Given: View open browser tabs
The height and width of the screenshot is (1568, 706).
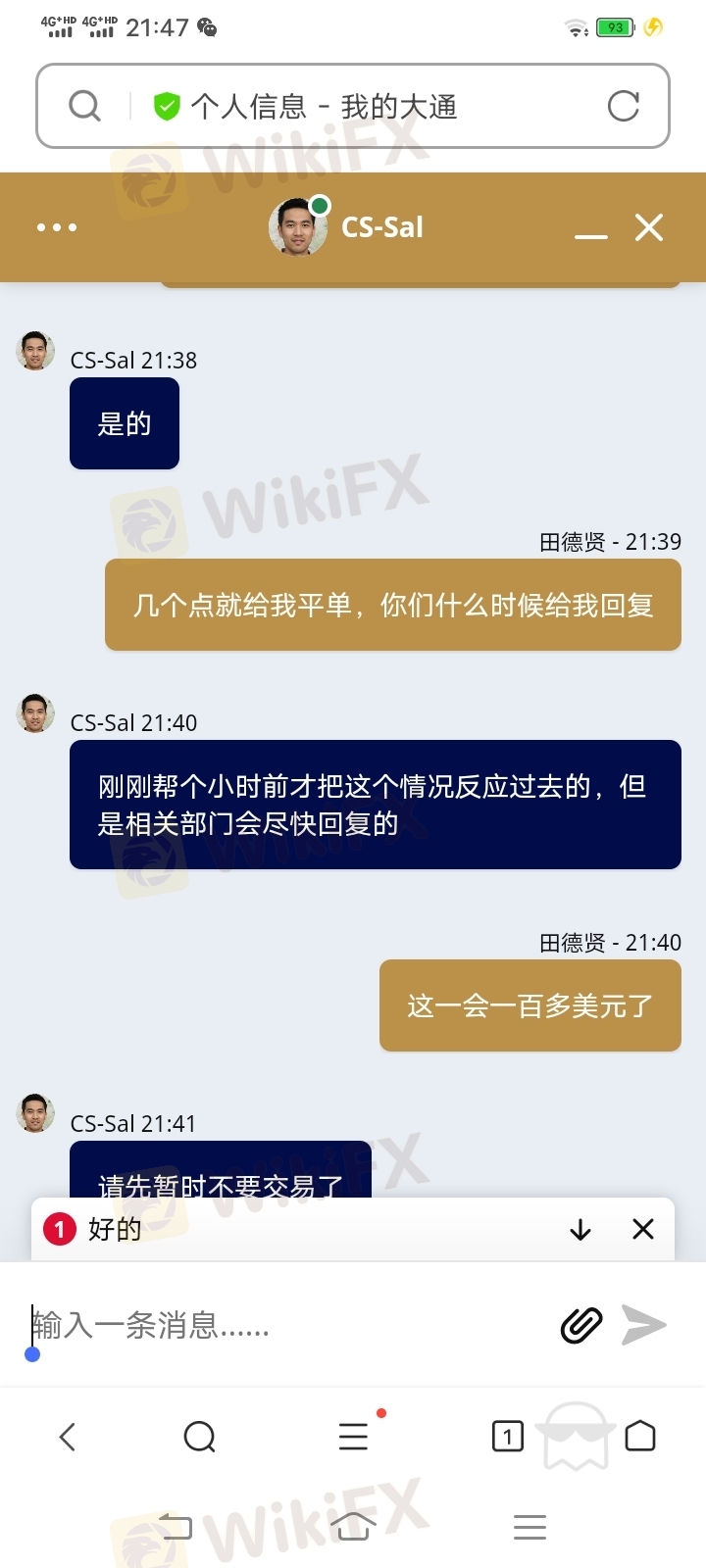Looking at the screenshot, I should (x=507, y=1437).
